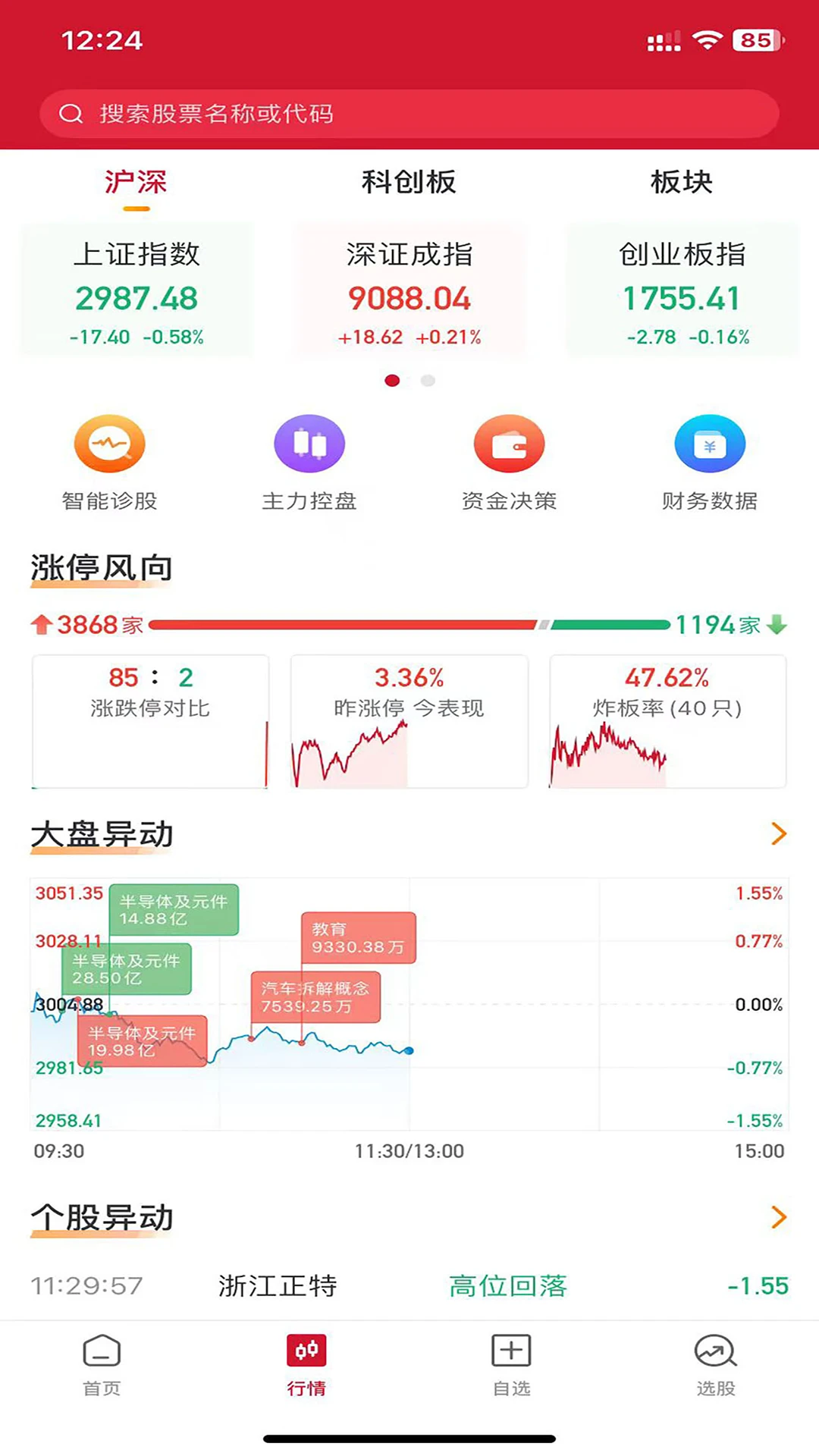
Task: Open the 资金决策 fund decision icon
Action: point(510,444)
